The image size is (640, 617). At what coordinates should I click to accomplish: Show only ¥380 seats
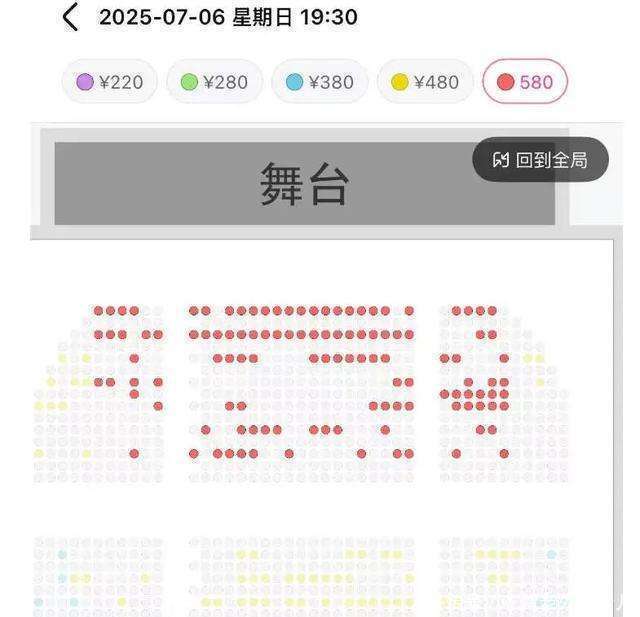(320, 82)
